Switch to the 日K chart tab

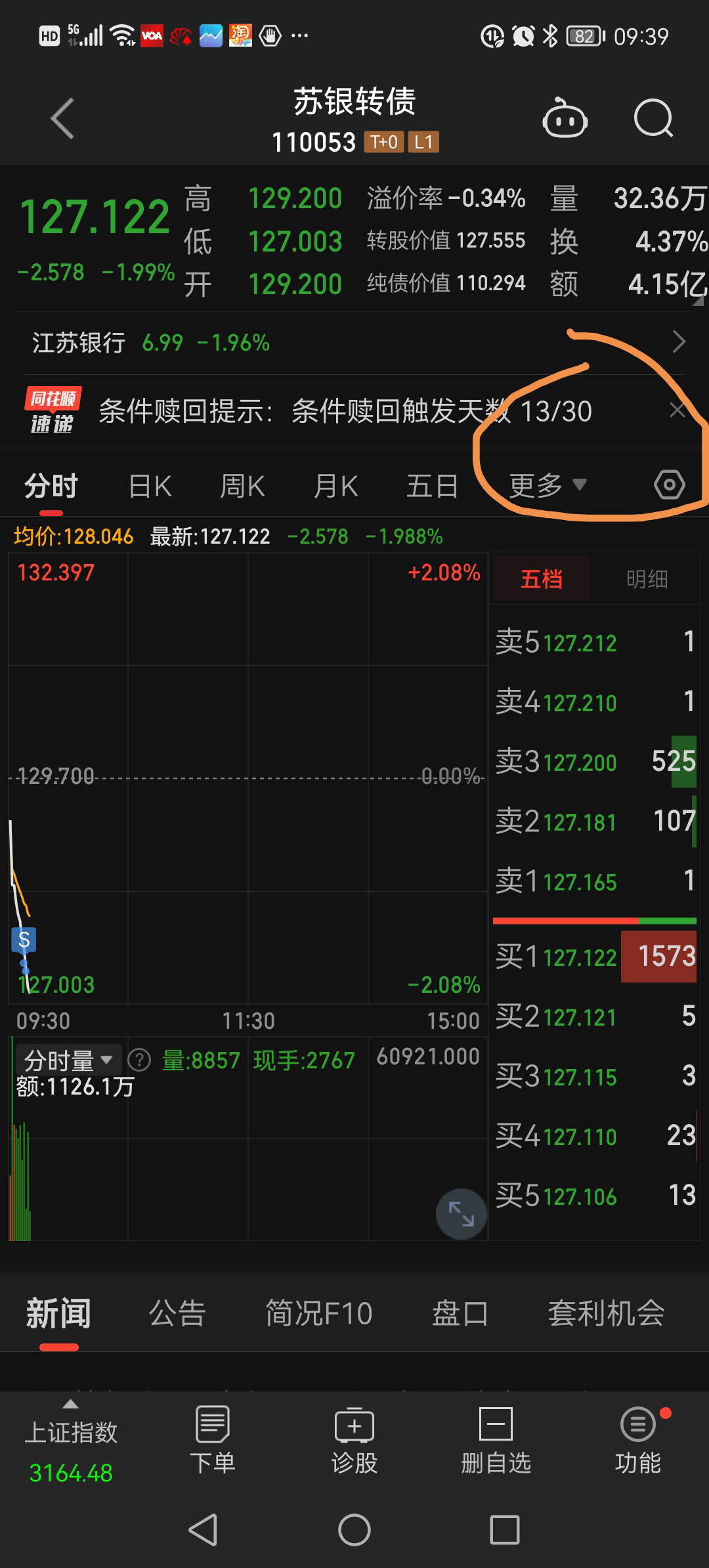(150, 487)
